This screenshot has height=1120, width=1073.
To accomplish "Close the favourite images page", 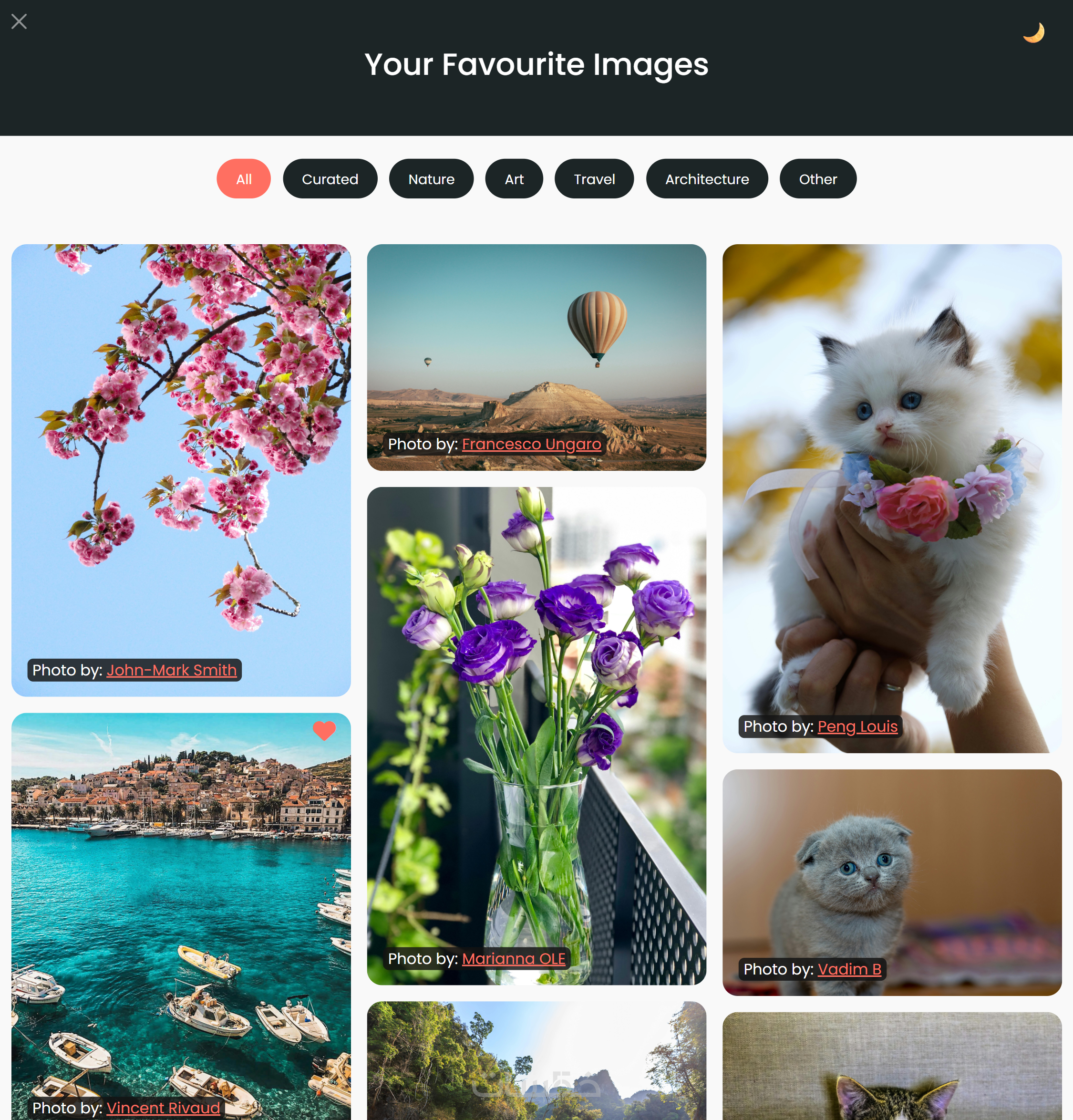I will pos(19,22).
